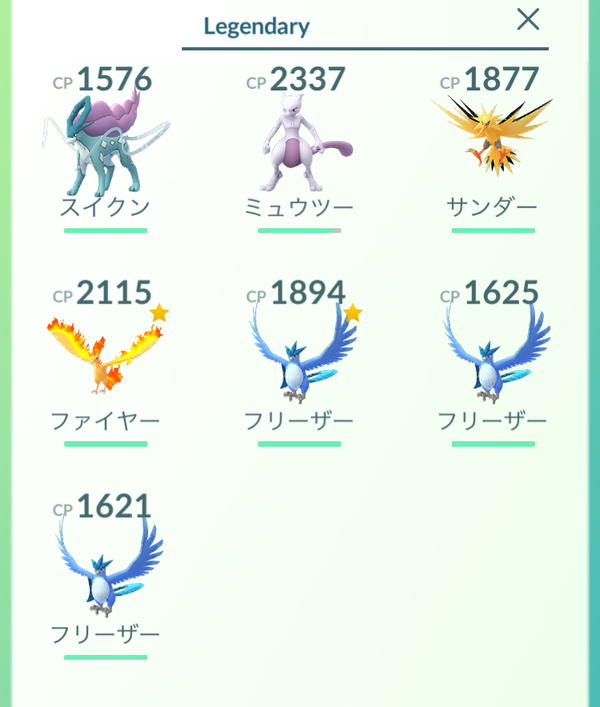
Task: Clear the Legendary search with the X
Action: coord(527,19)
